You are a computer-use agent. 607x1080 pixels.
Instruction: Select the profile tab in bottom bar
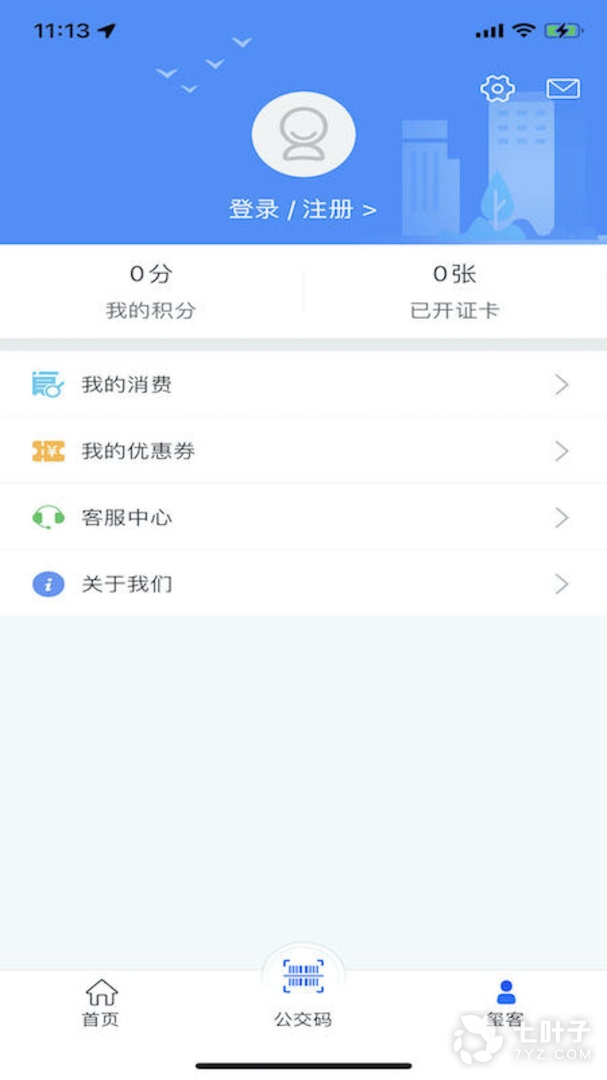coord(505,1003)
